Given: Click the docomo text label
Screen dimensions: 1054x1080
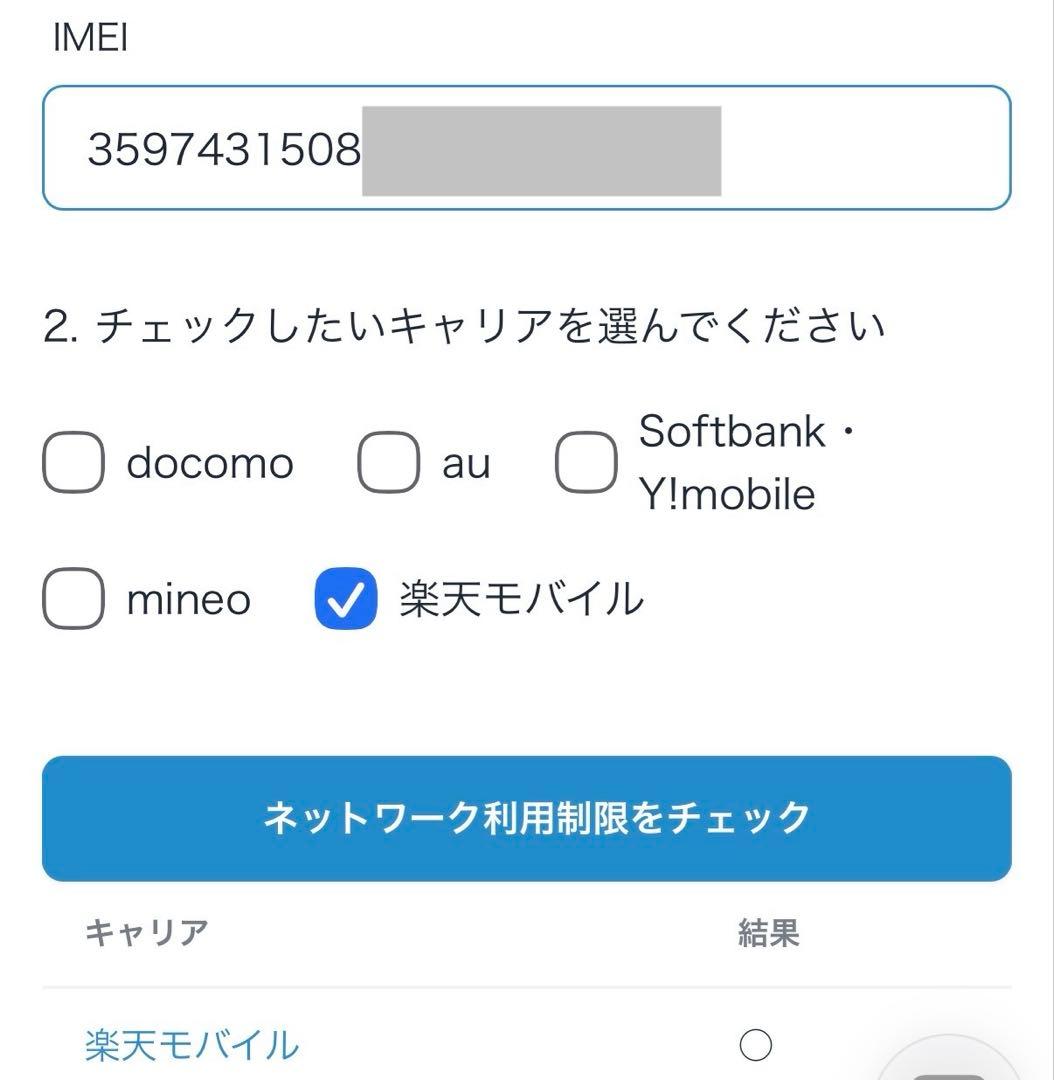Looking at the screenshot, I should tap(207, 461).
